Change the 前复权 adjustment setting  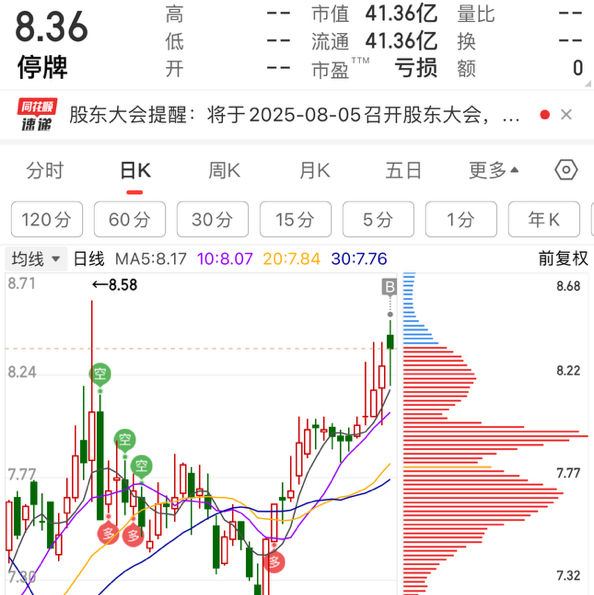(x=563, y=259)
